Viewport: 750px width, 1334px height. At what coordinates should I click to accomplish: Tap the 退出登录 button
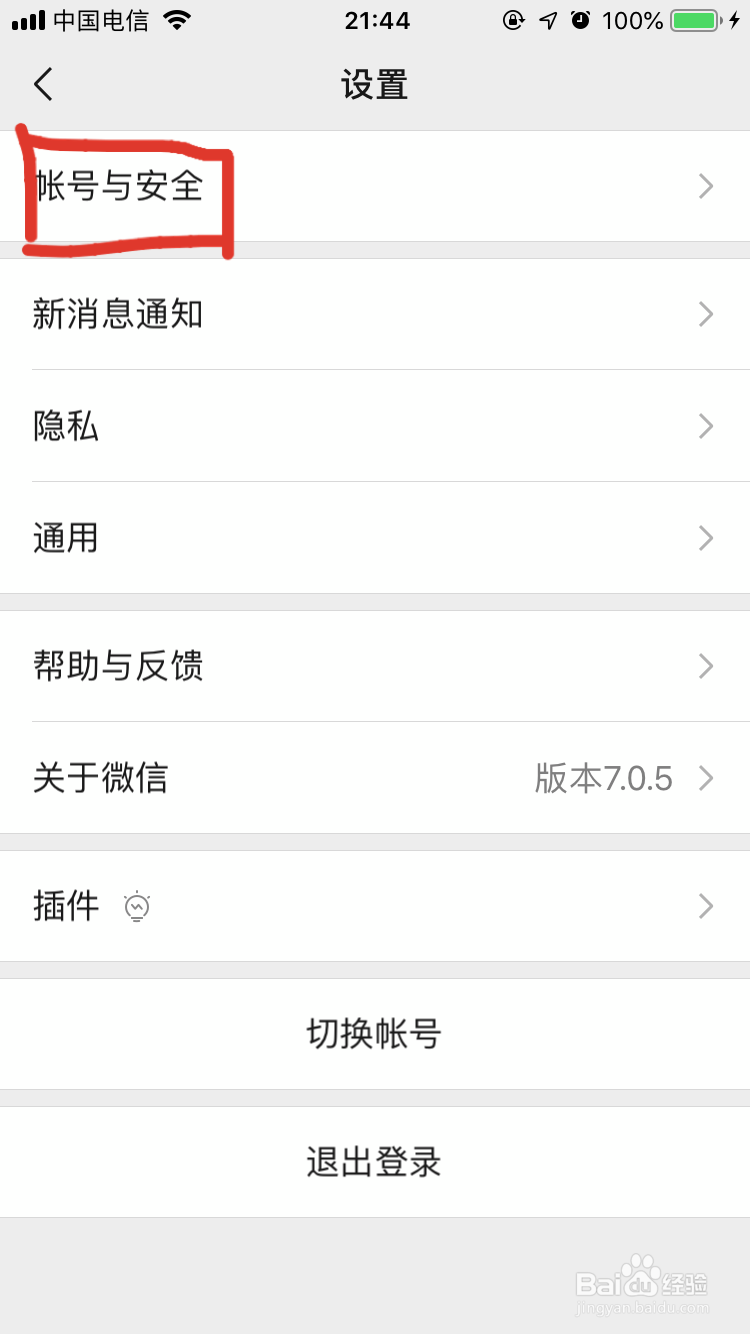(375, 1162)
